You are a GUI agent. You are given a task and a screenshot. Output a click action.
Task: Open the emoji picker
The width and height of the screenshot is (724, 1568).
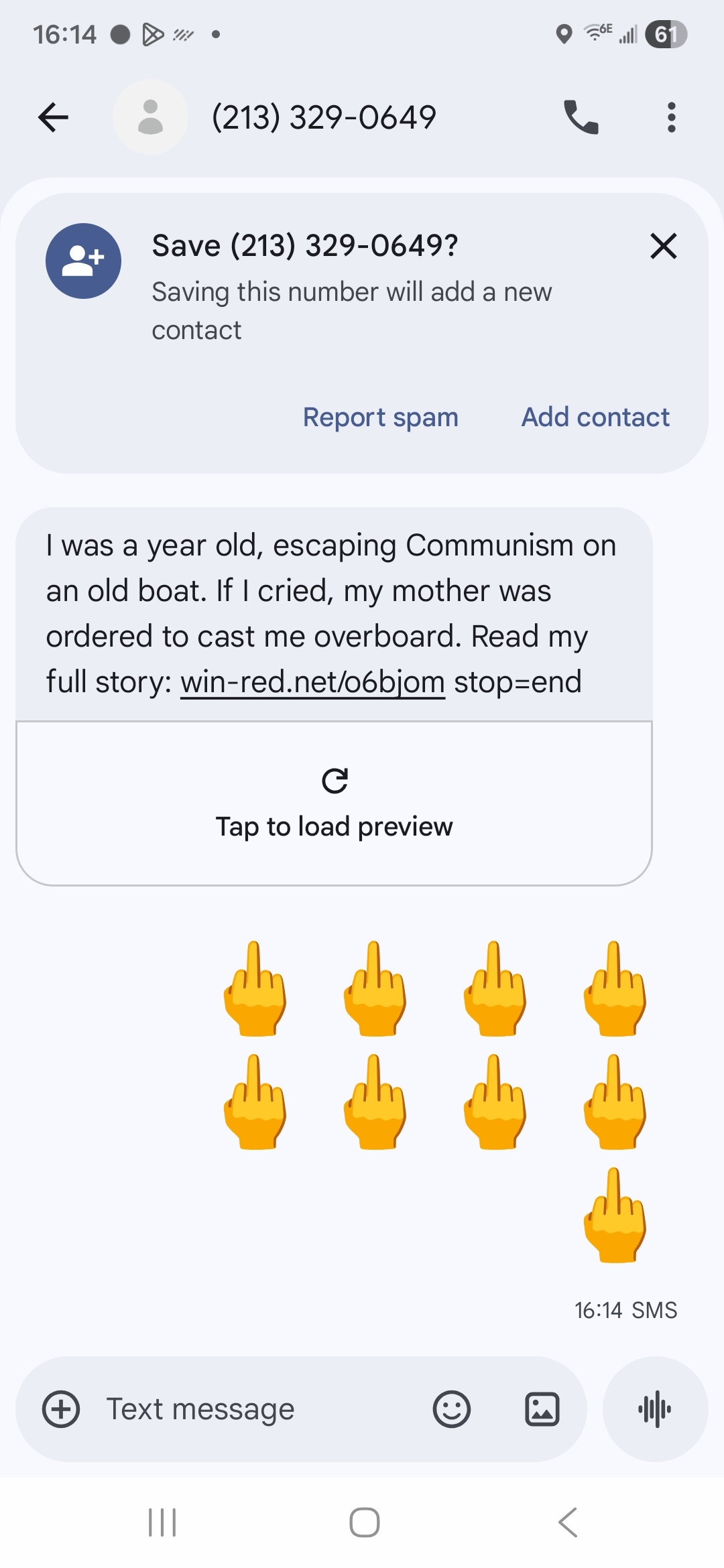click(x=451, y=1409)
